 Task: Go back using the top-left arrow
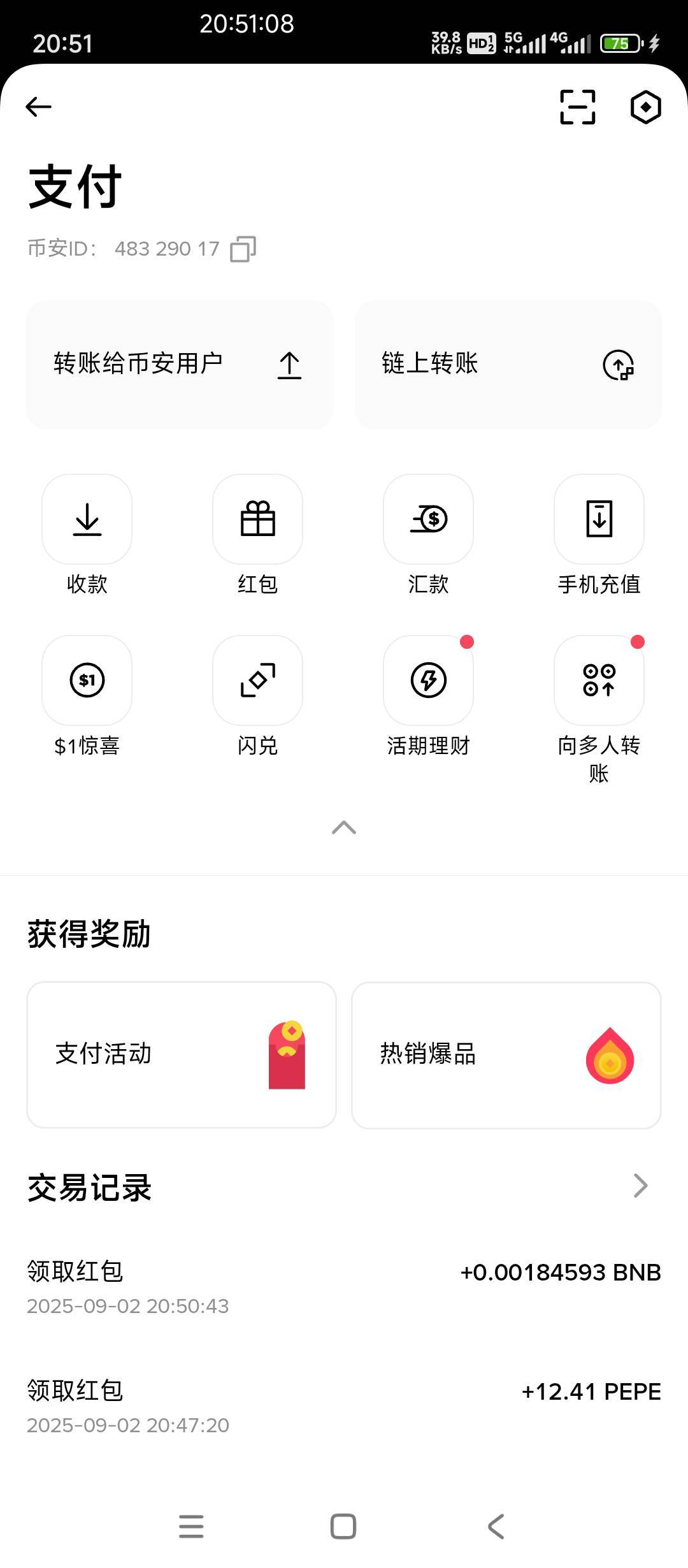pos(38,106)
